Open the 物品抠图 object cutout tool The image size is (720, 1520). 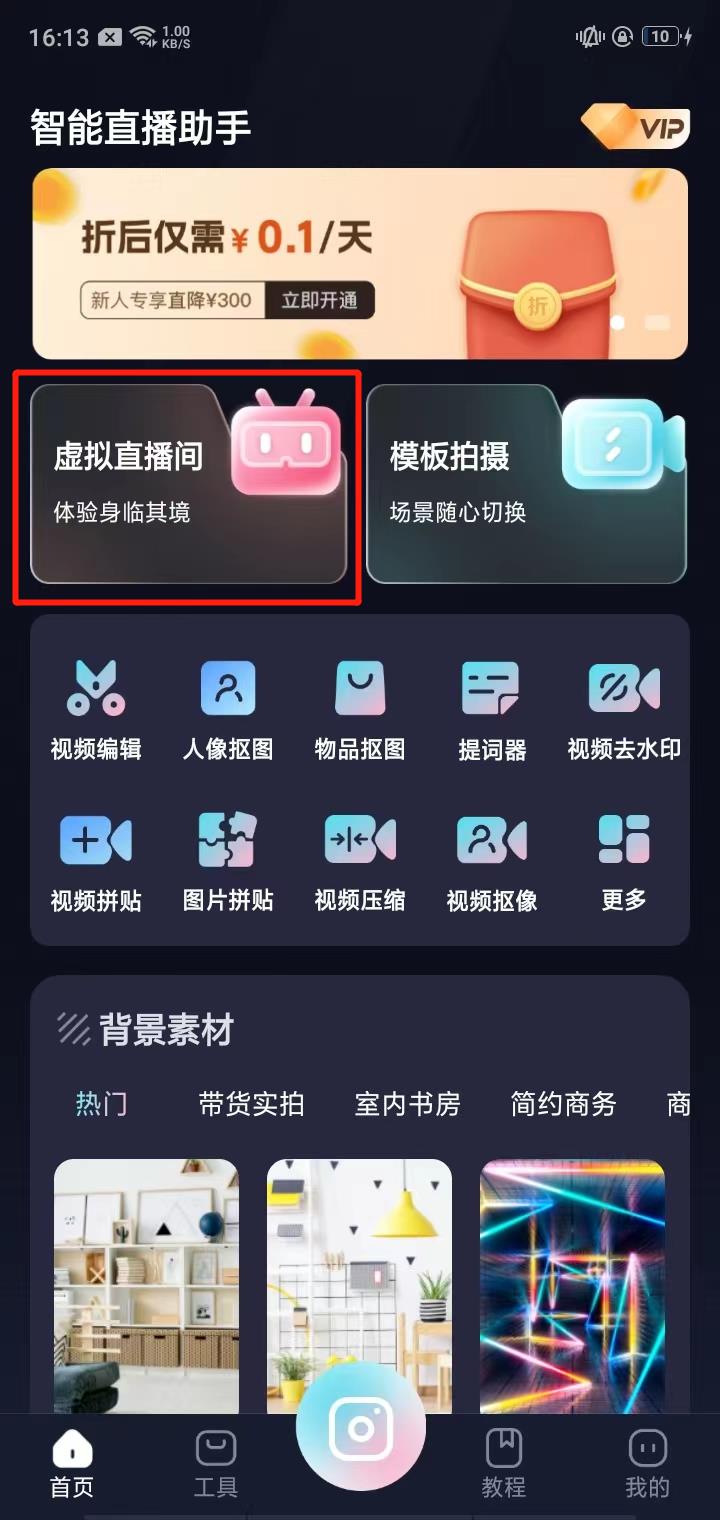click(360, 710)
